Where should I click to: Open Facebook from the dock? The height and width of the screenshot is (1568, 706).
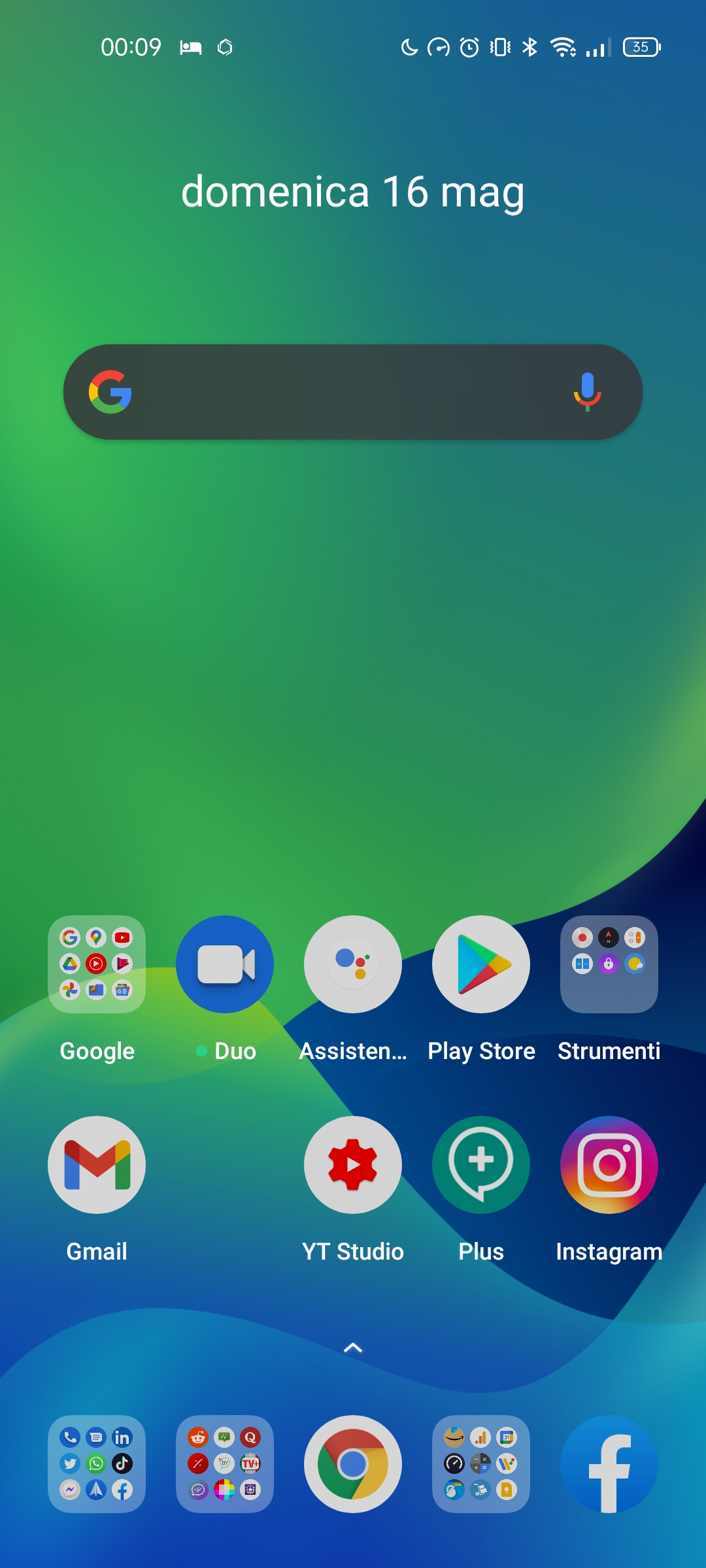tap(609, 1464)
